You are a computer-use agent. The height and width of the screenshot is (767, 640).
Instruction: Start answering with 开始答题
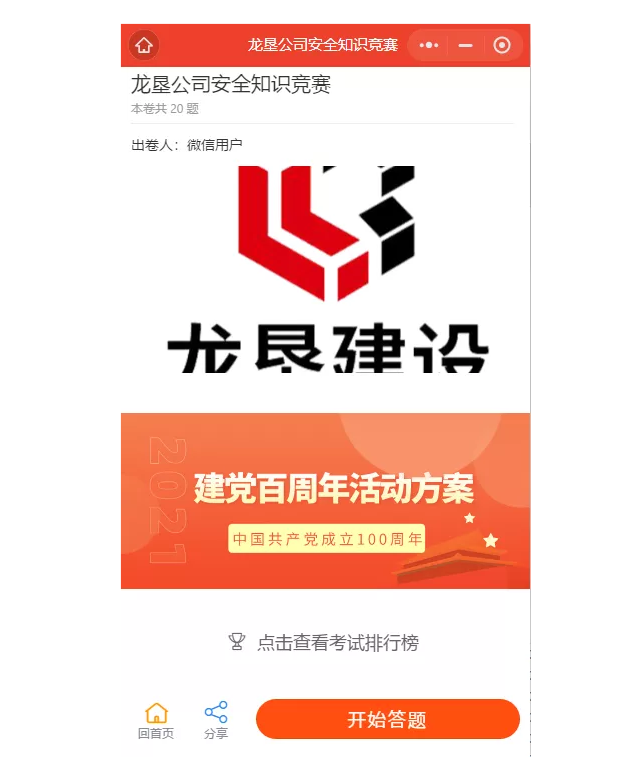pos(387,720)
